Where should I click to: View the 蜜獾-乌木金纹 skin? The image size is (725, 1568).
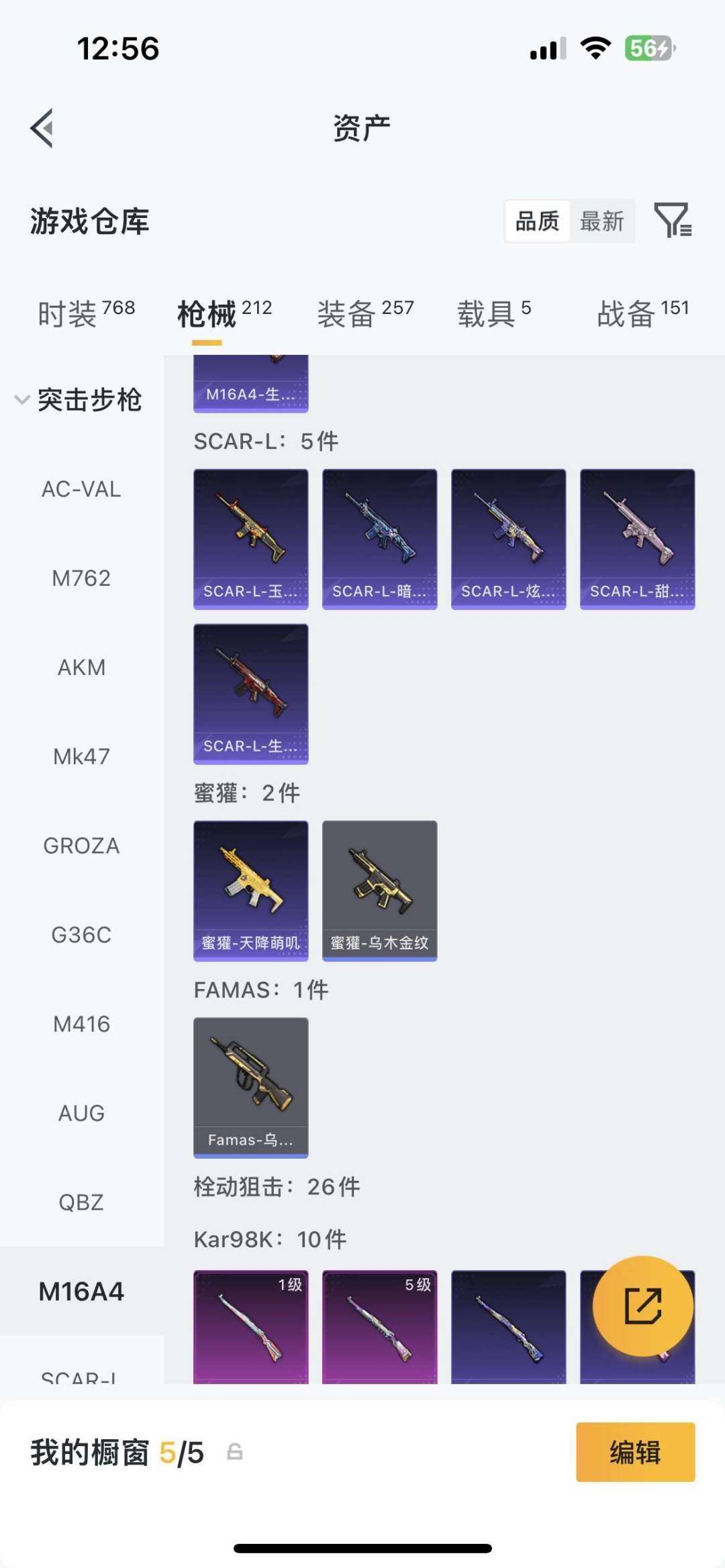pos(379,890)
